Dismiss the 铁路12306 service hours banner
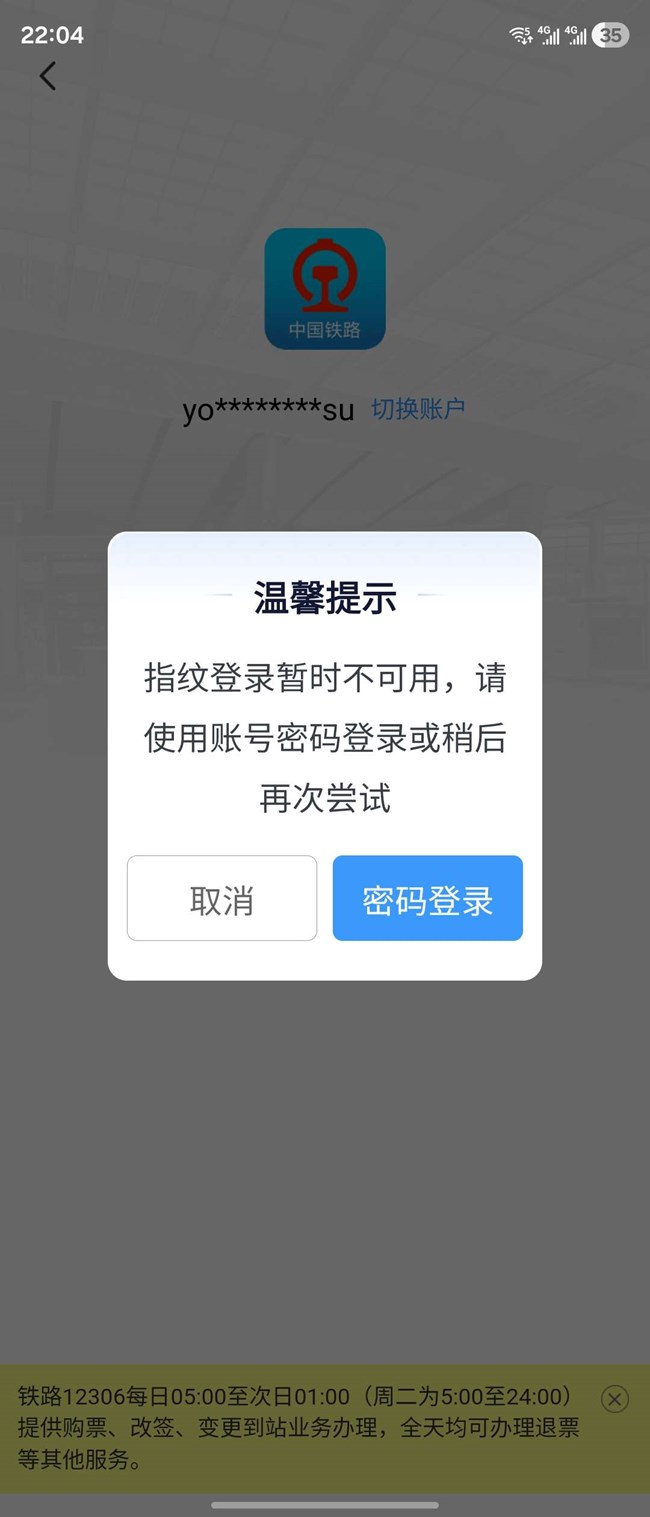 coord(615,1399)
